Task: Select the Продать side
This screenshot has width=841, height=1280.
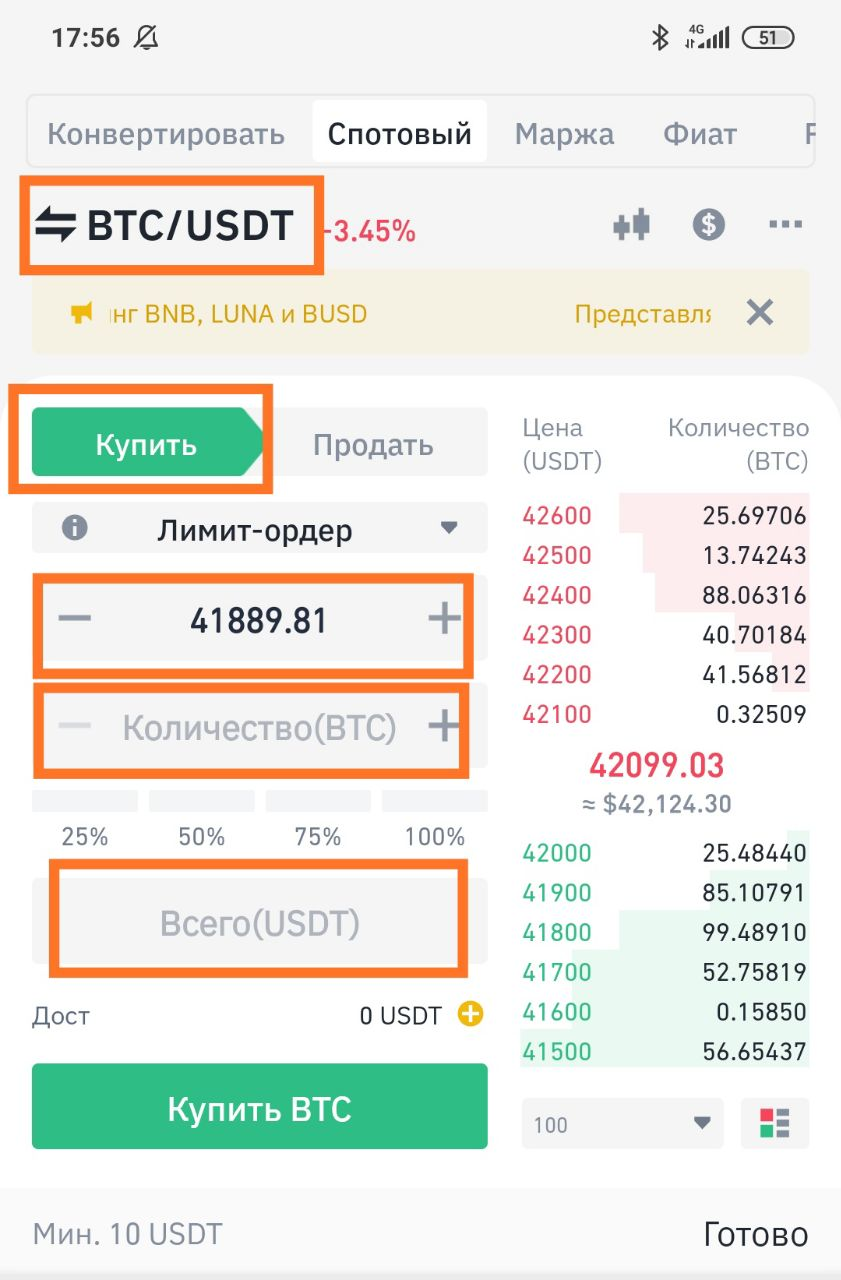Action: coord(373,445)
